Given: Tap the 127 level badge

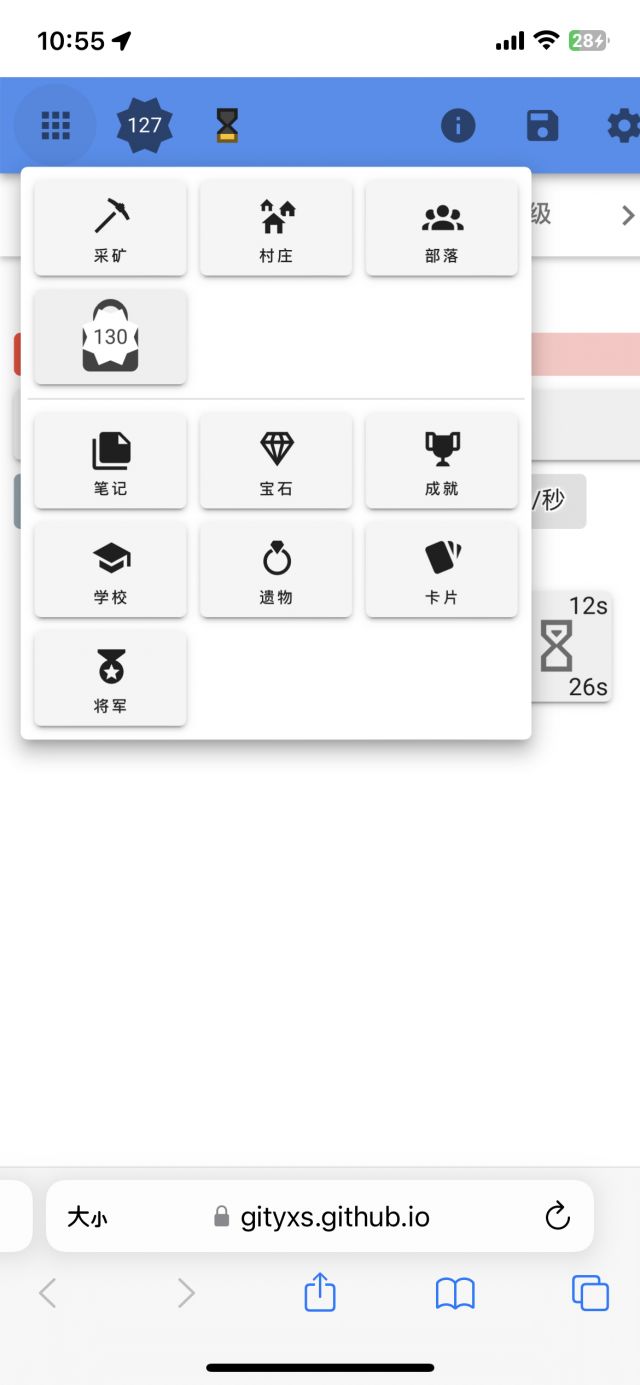Looking at the screenshot, I should (x=145, y=126).
